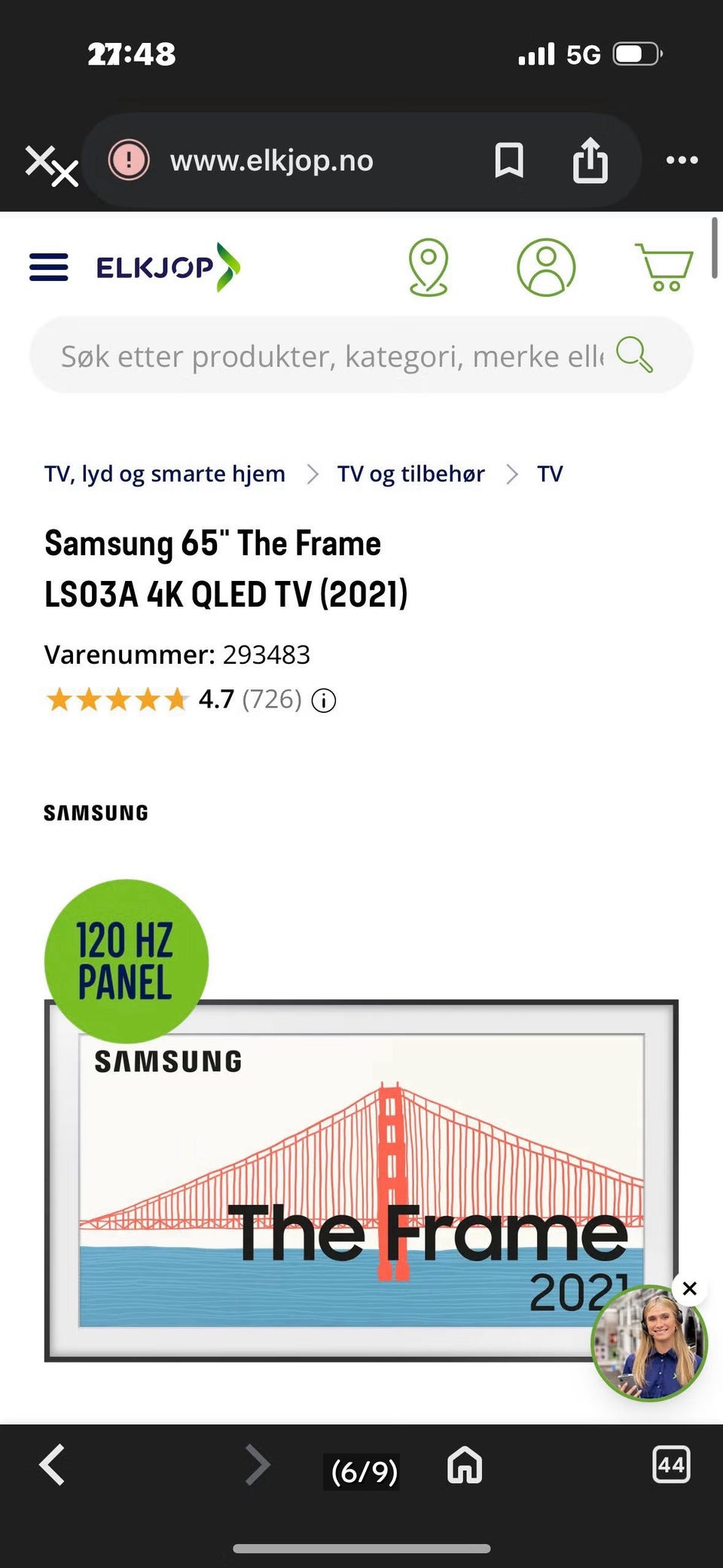Open the user account icon
This screenshot has height=1568, width=723.
point(546,267)
